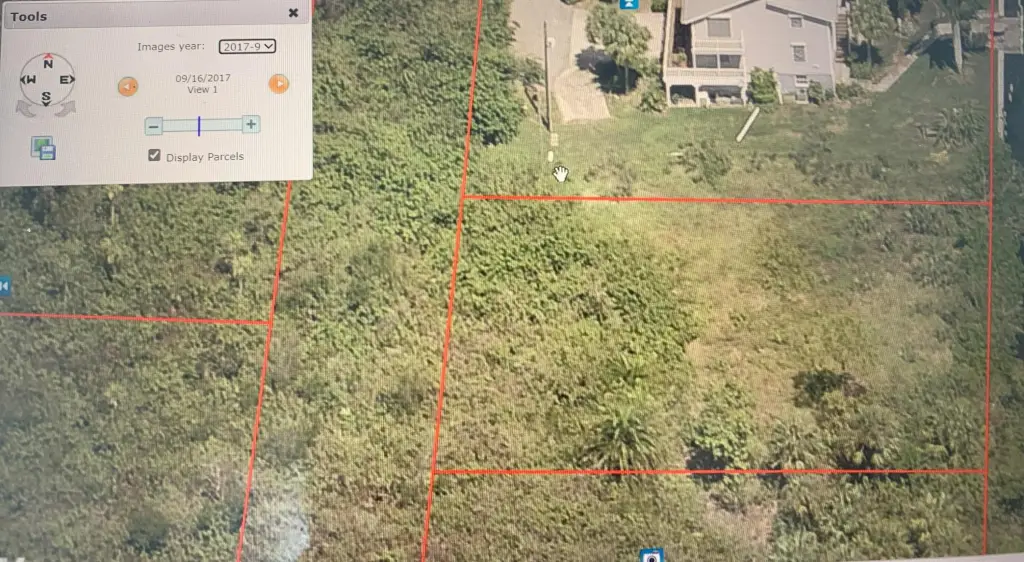Viewport: 1024px width, 562px height.
Task: Face north on the compass
Action: [47, 62]
